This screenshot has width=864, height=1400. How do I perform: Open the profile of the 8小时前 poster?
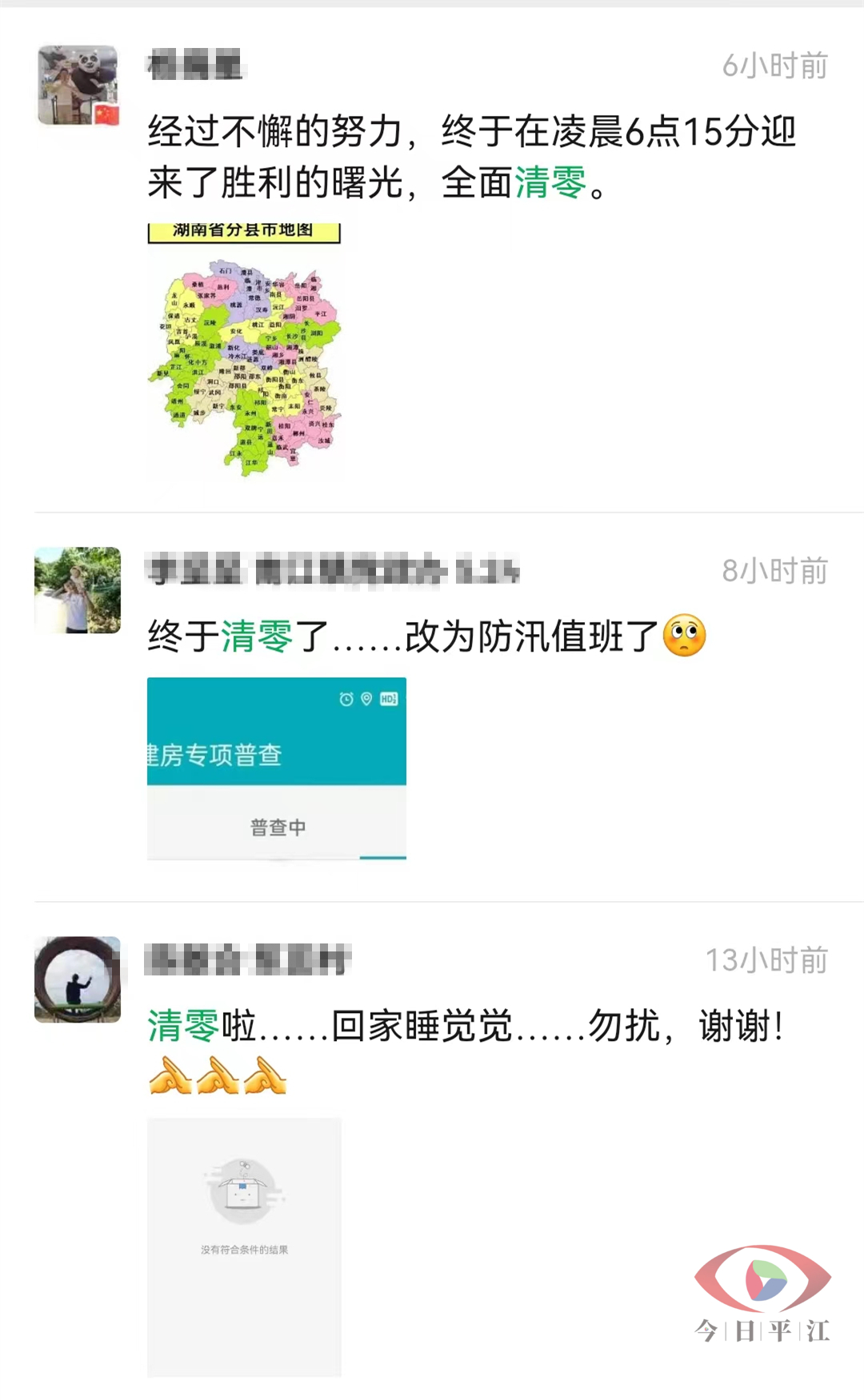coord(78,590)
